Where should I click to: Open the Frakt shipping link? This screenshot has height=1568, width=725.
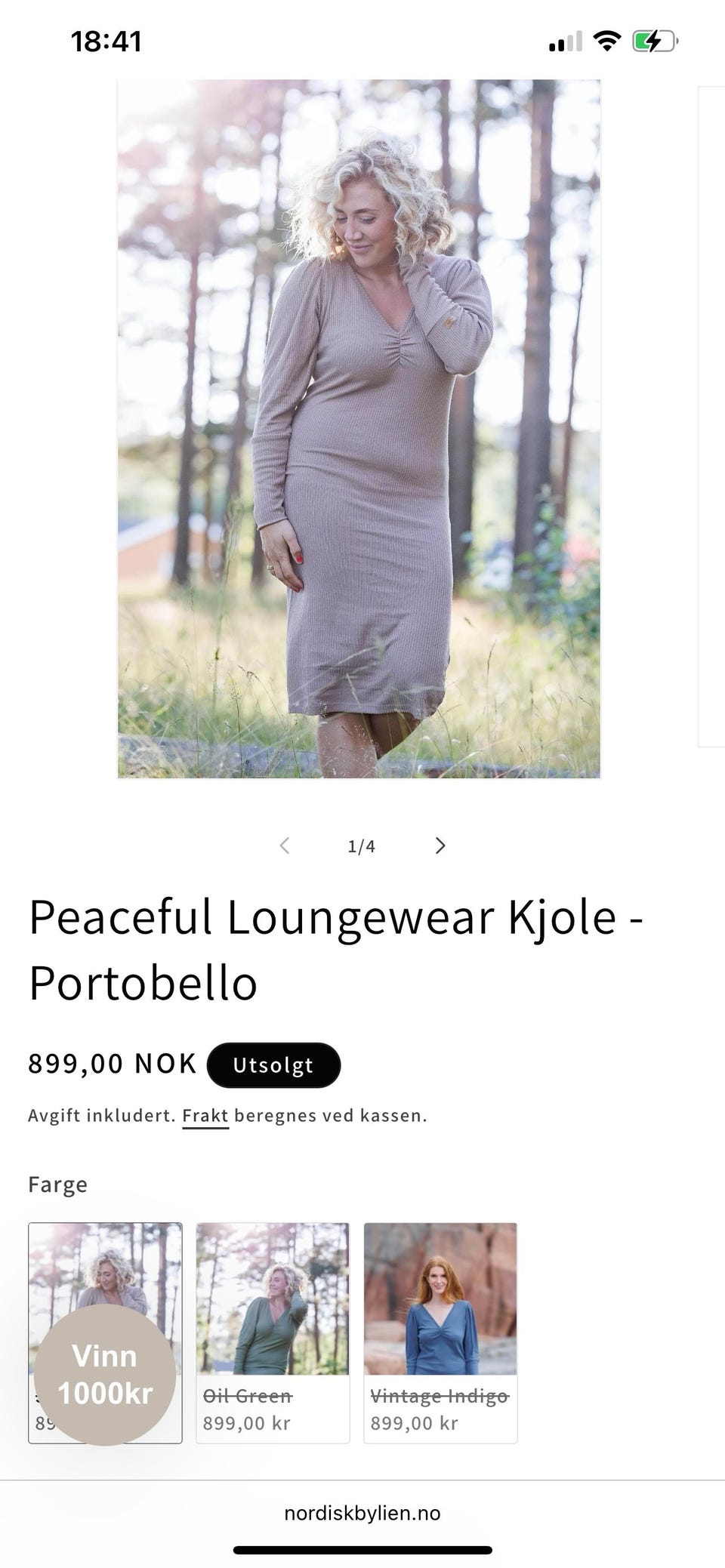click(205, 1115)
